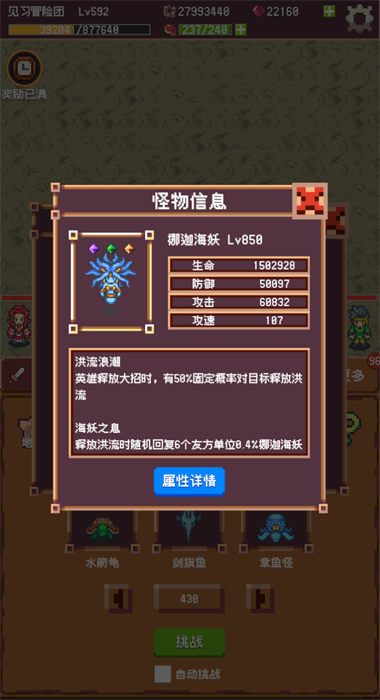Viewport: 380px width, 700px height.
Task: Open 属性详情 for the monster
Action: (x=189, y=481)
